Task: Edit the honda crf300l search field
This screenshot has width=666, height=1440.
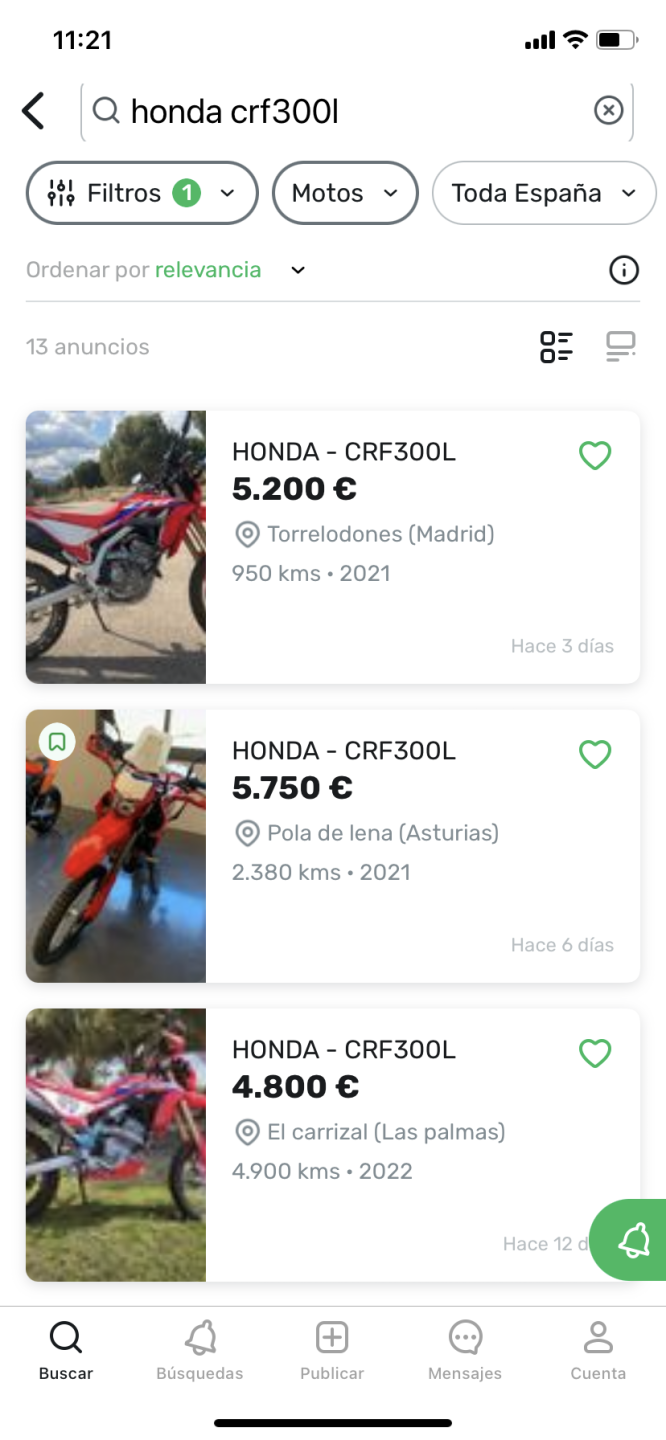Action: click(340, 111)
